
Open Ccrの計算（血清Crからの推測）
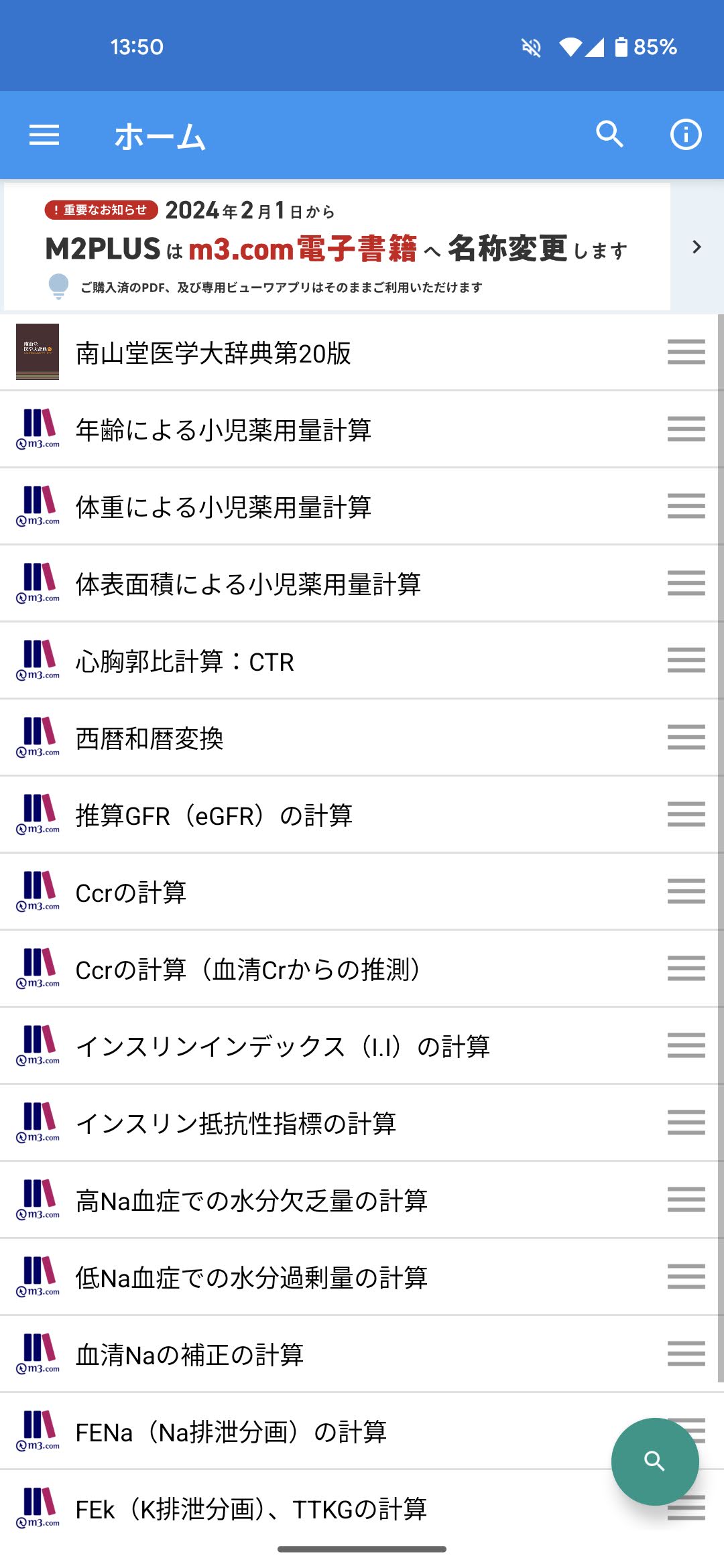pos(248,970)
